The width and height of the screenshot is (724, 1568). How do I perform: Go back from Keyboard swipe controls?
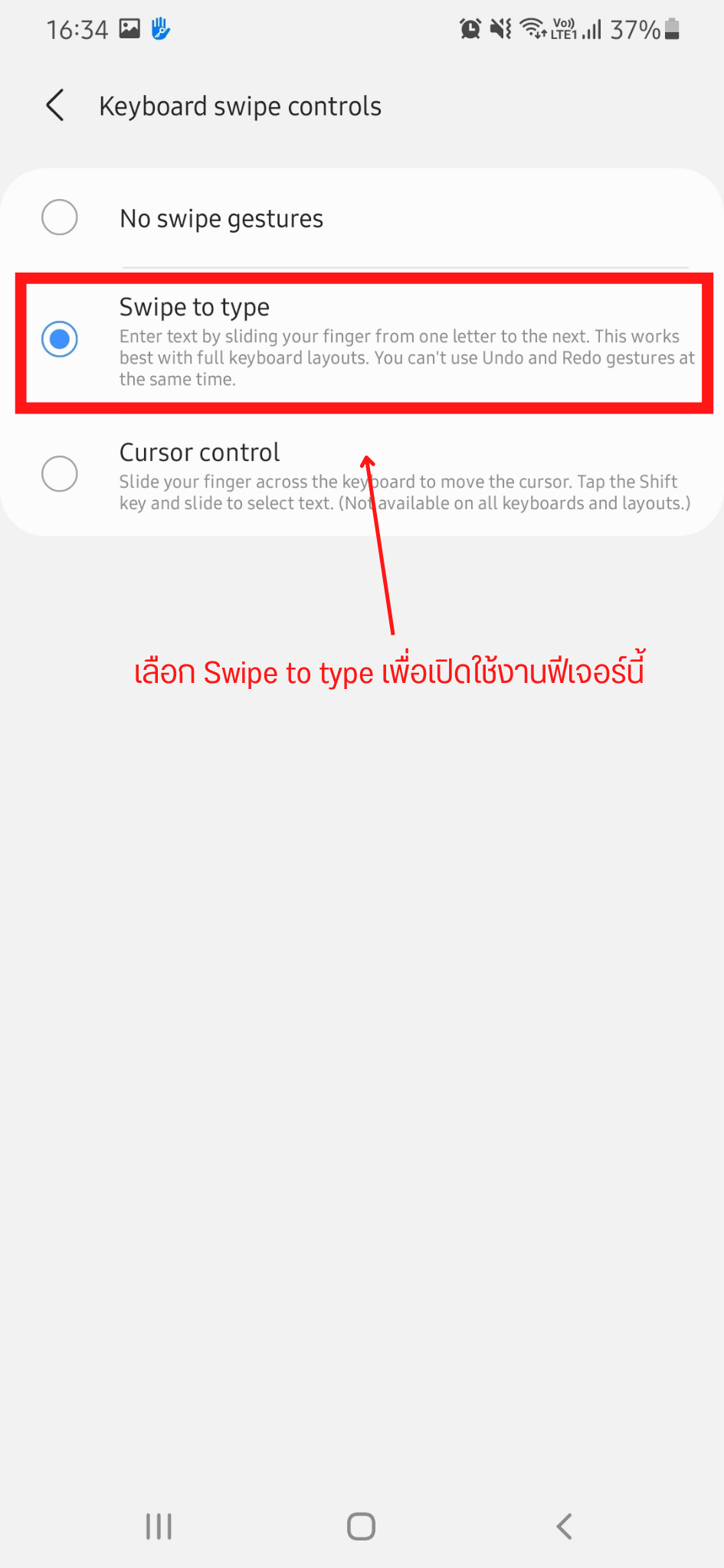(55, 106)
